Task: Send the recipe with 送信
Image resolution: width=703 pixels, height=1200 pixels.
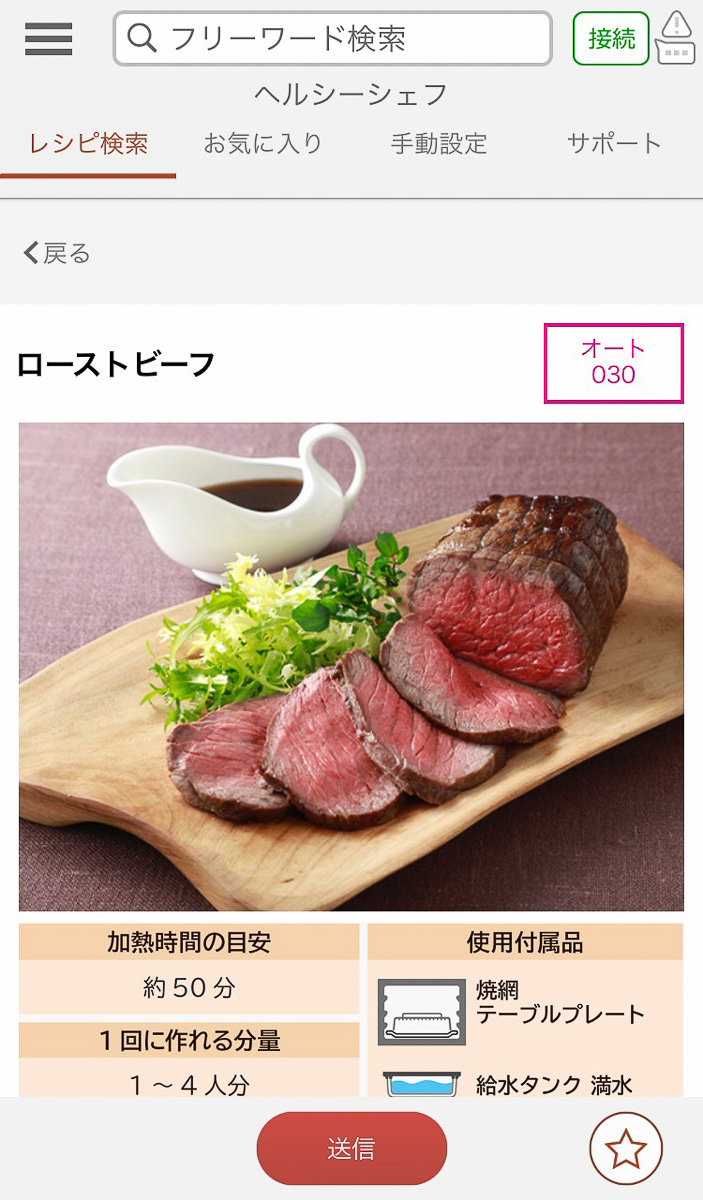Action: coord(351,1149)
